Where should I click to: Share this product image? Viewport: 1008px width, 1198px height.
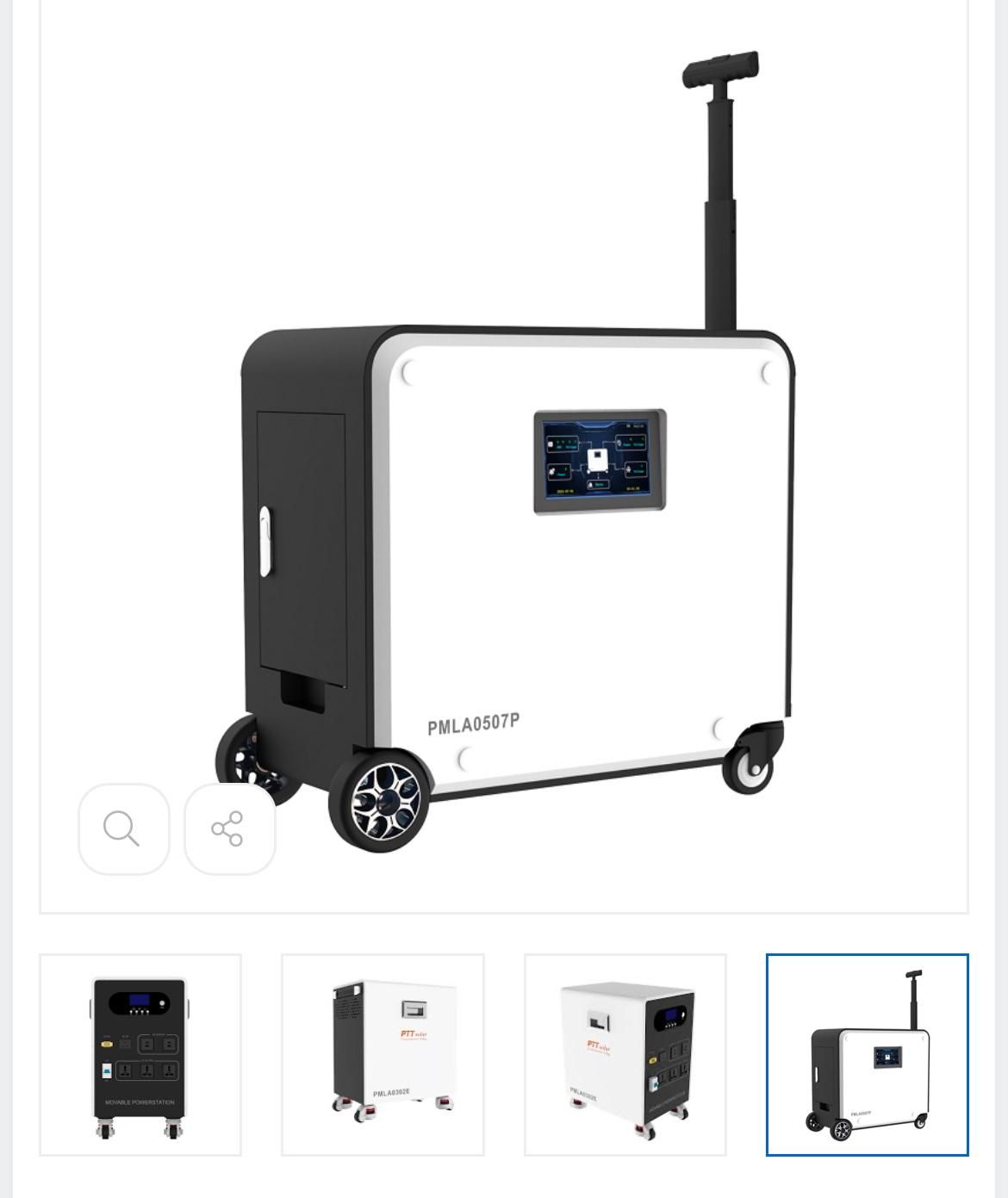coord(229,829)
